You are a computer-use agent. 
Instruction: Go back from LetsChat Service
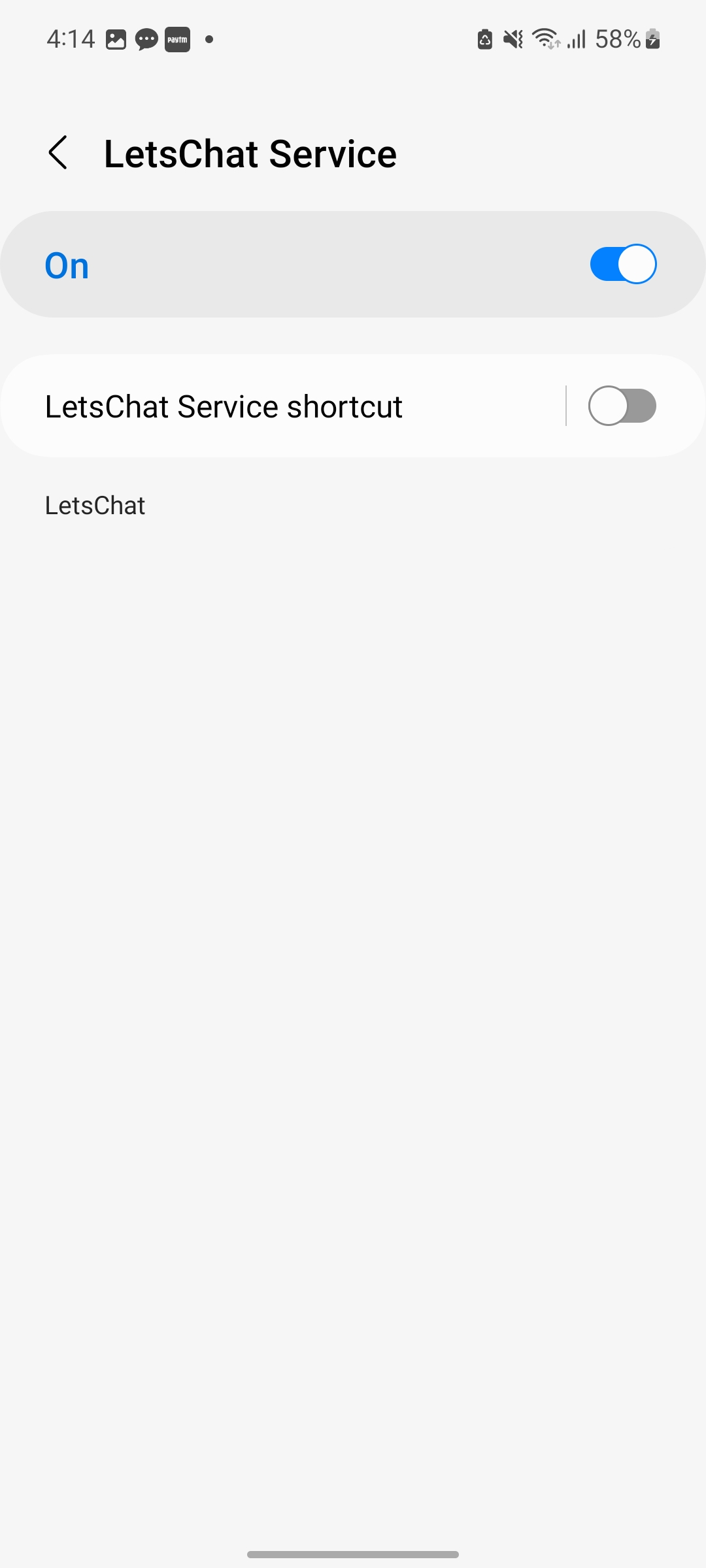point(58,153)
